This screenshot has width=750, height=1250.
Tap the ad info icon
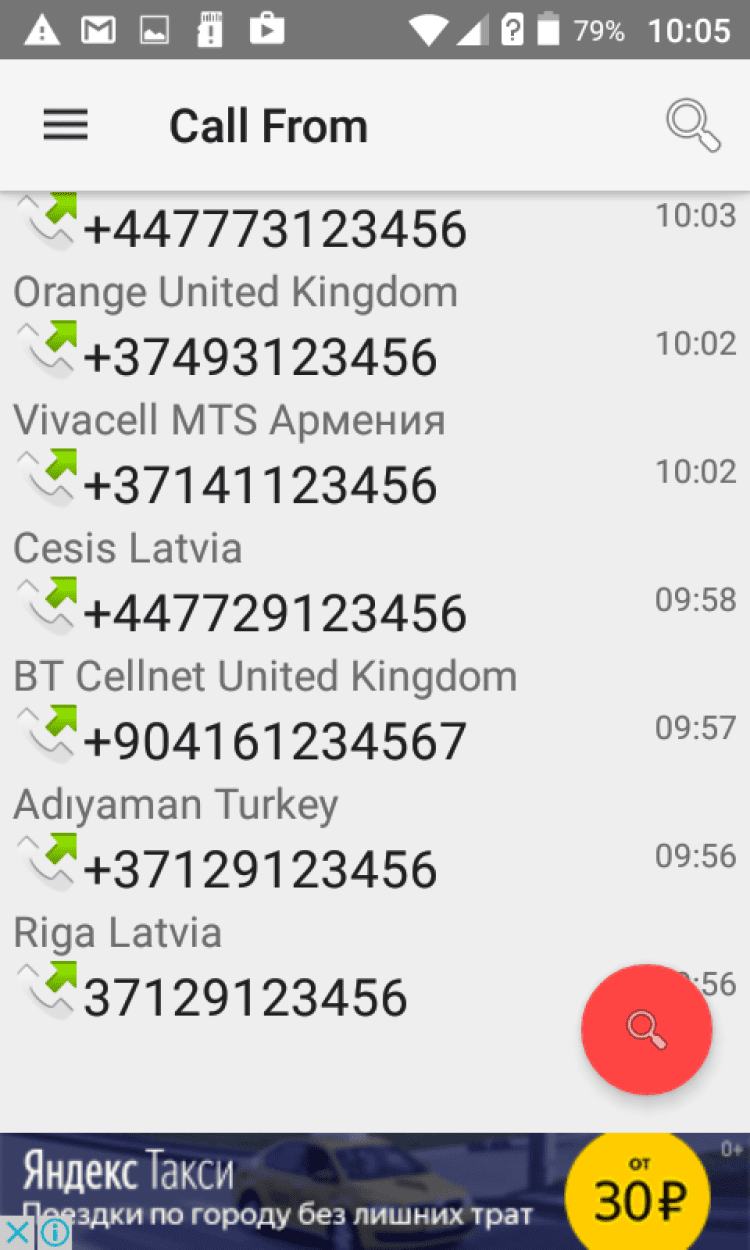point(56,1232)
